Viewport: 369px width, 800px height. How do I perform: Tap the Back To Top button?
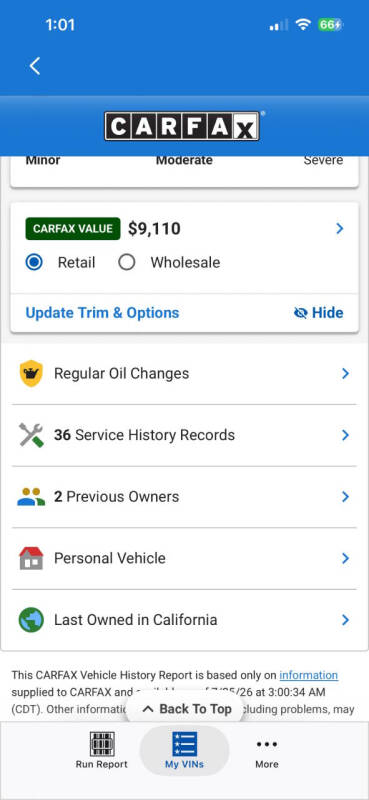[x=187, y=709]
